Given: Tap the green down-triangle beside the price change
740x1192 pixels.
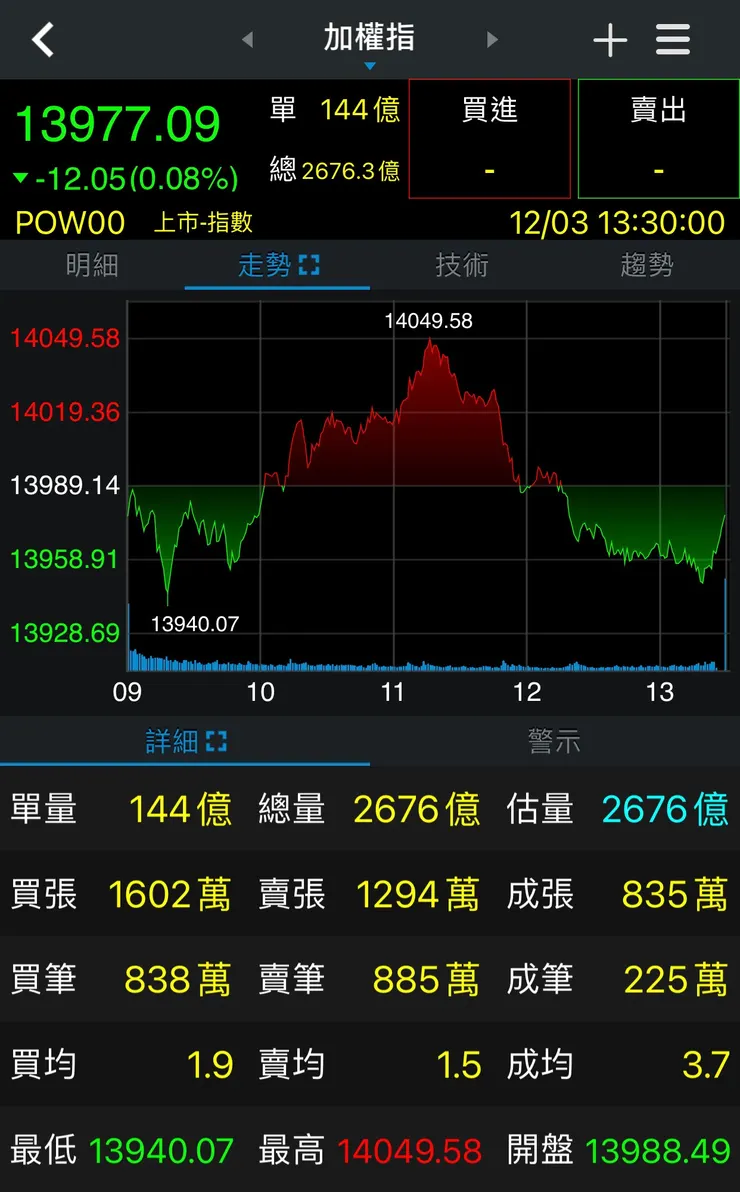Looking at the screenshot, I should coord(22,180).
